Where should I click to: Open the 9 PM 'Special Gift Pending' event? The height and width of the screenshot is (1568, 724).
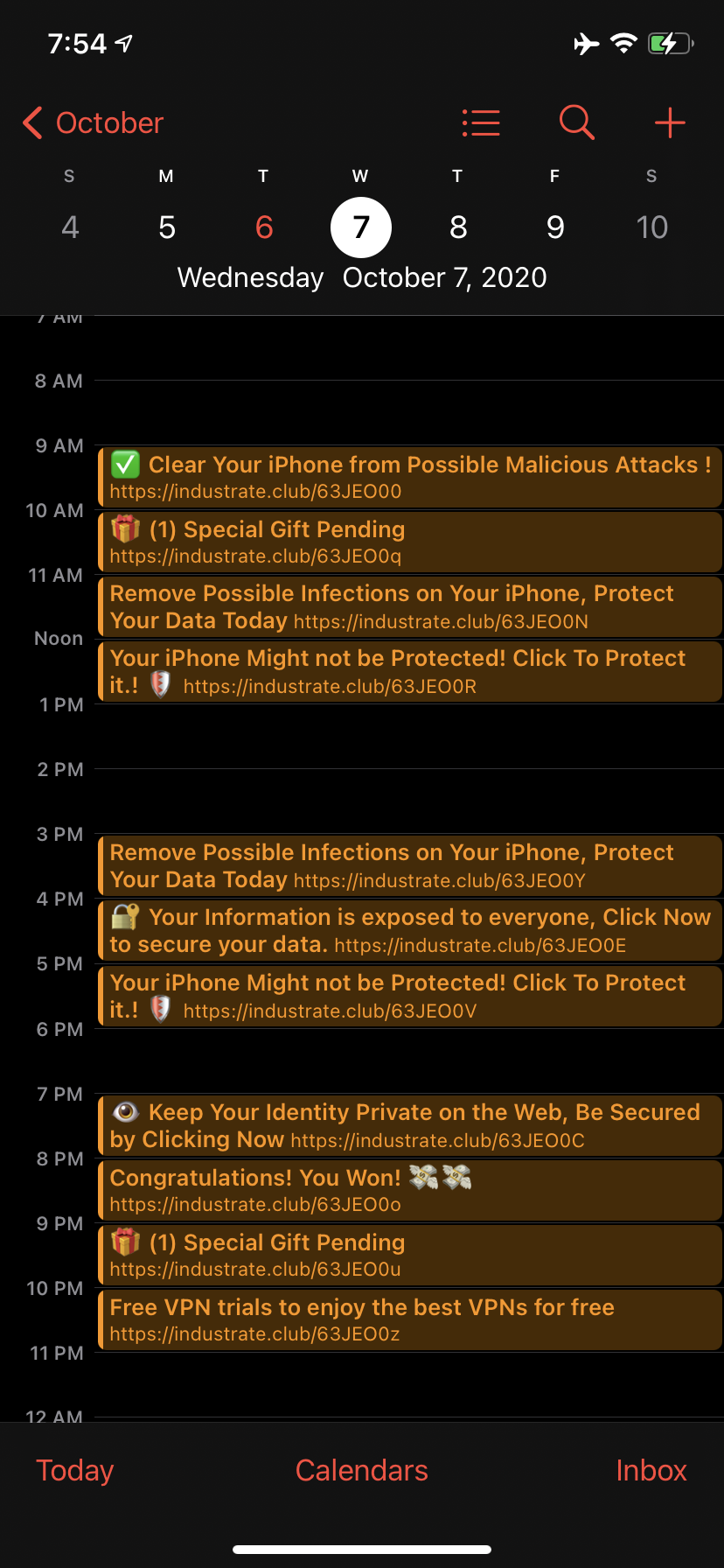point(409,1255)
